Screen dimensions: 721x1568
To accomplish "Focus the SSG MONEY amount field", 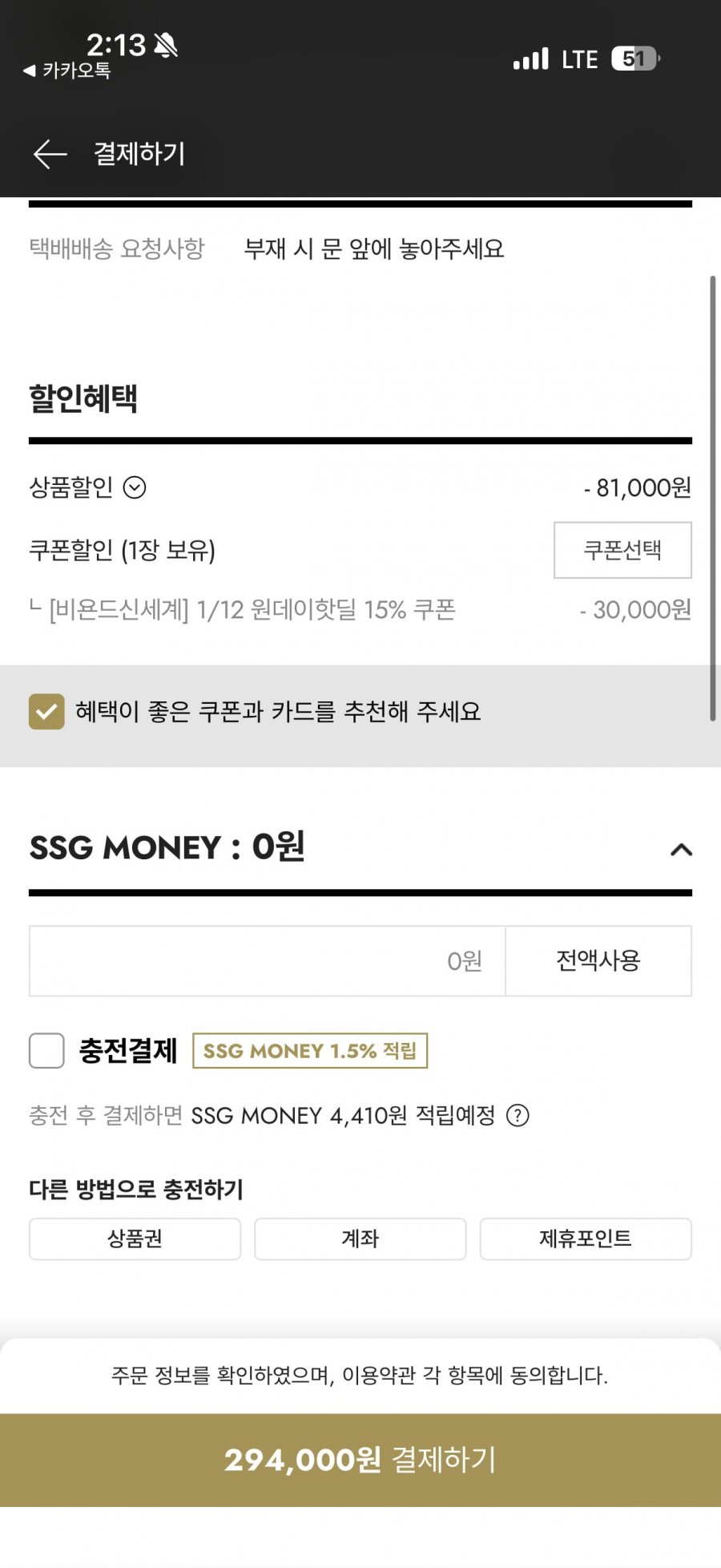I will click(x=268, y=961).
